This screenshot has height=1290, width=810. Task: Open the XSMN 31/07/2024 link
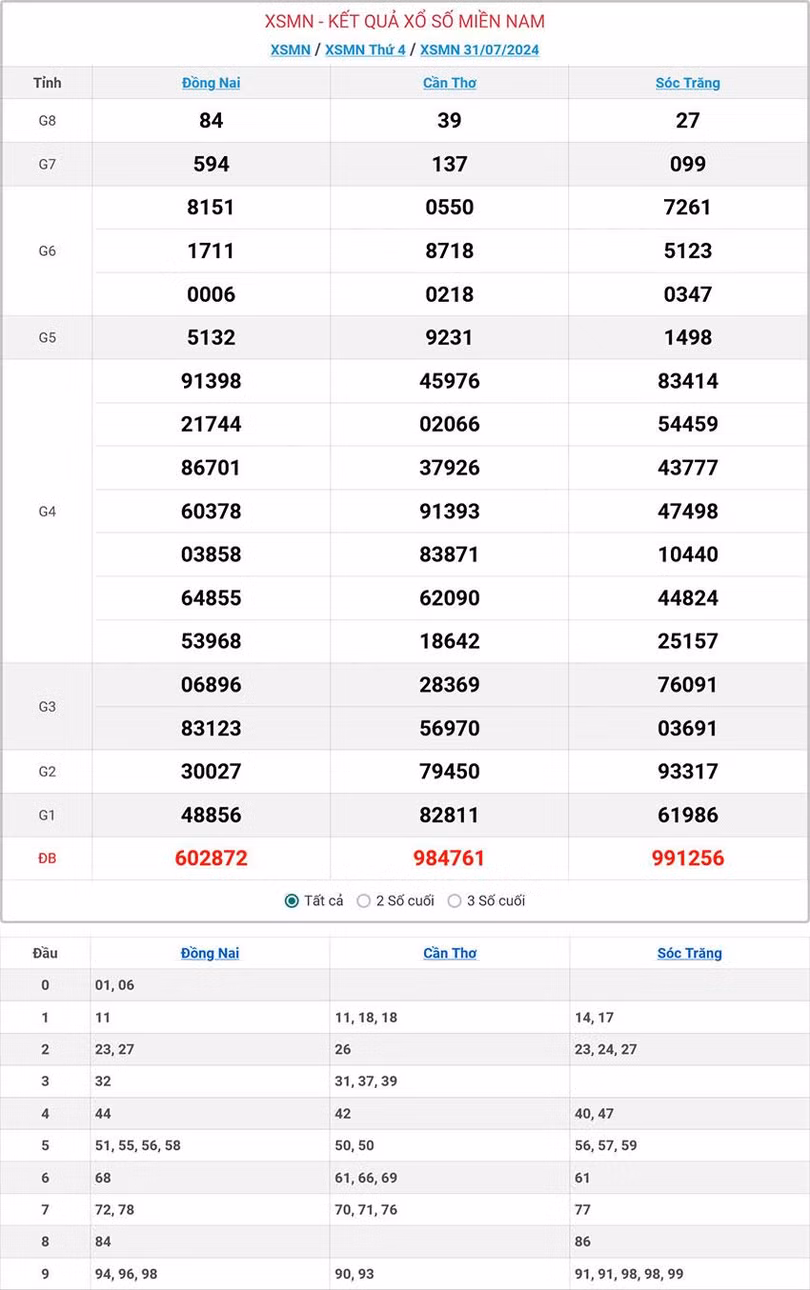pos(479,50)
